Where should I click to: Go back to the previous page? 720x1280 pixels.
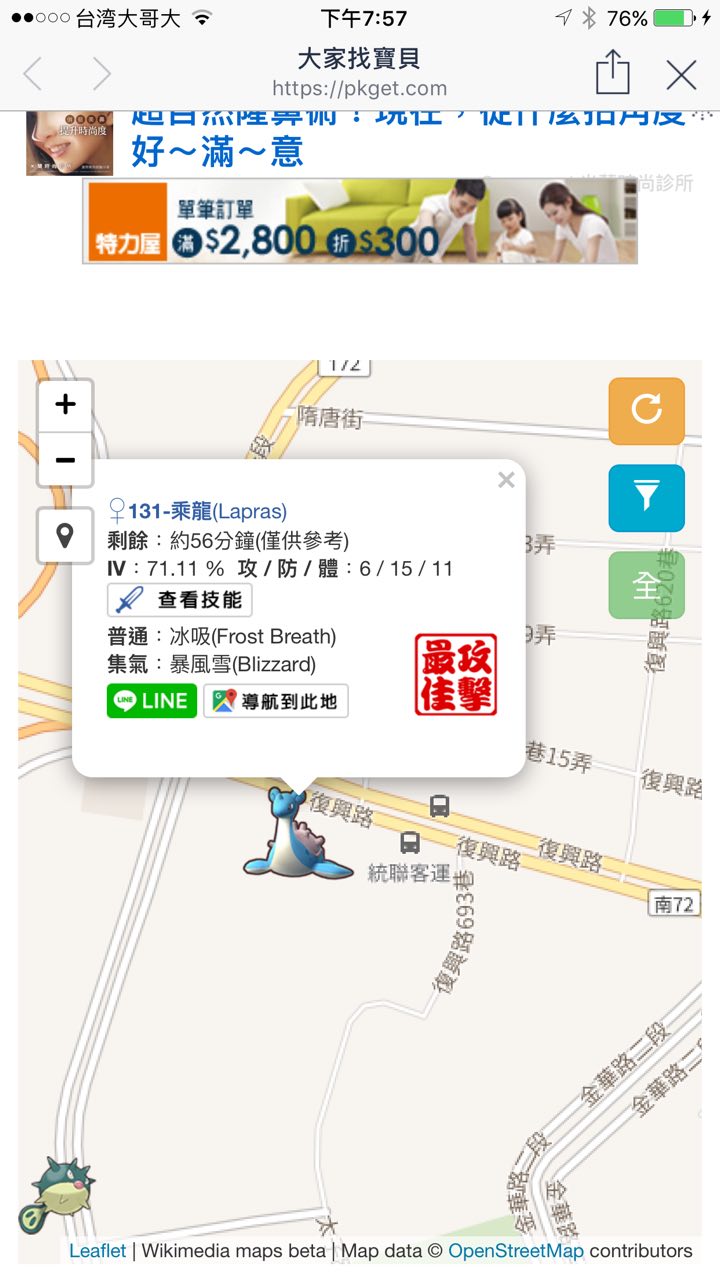[33, 74]
